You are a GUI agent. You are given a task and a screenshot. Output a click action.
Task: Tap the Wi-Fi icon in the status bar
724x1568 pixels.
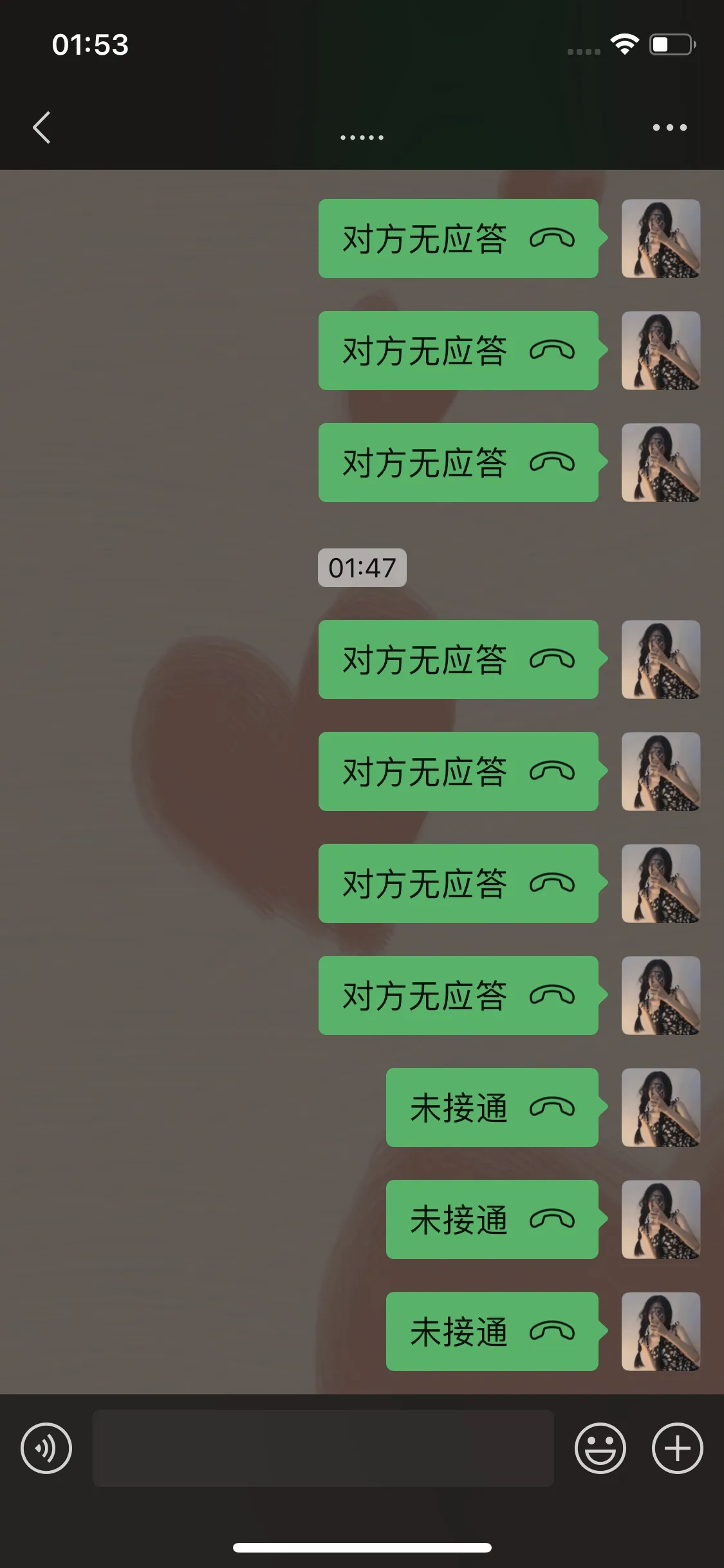click(623, 44)
